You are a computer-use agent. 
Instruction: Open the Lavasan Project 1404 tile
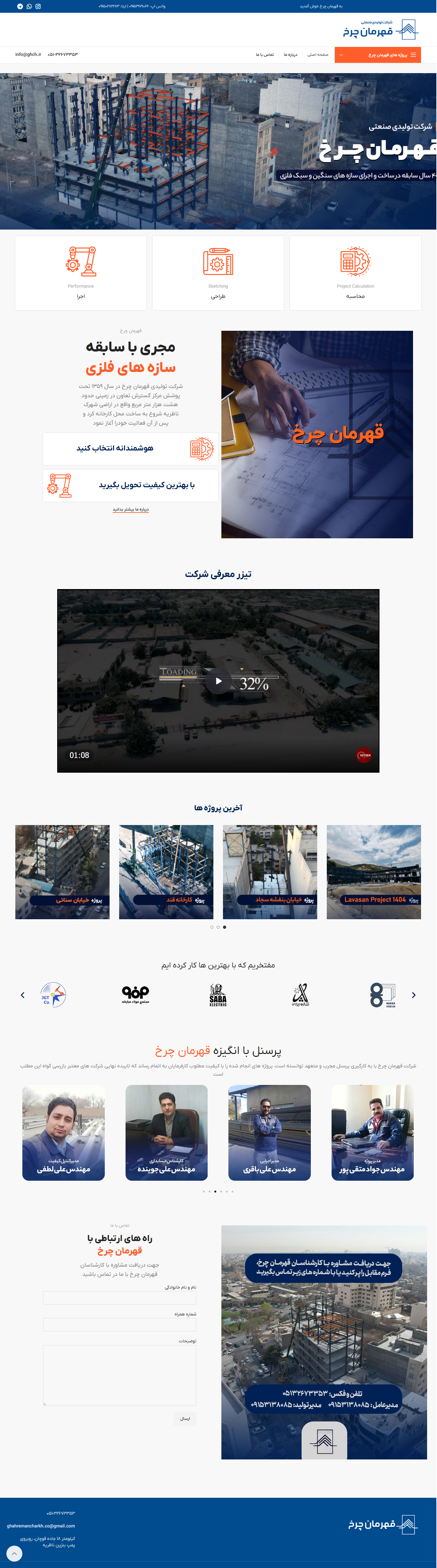point(373,872)
